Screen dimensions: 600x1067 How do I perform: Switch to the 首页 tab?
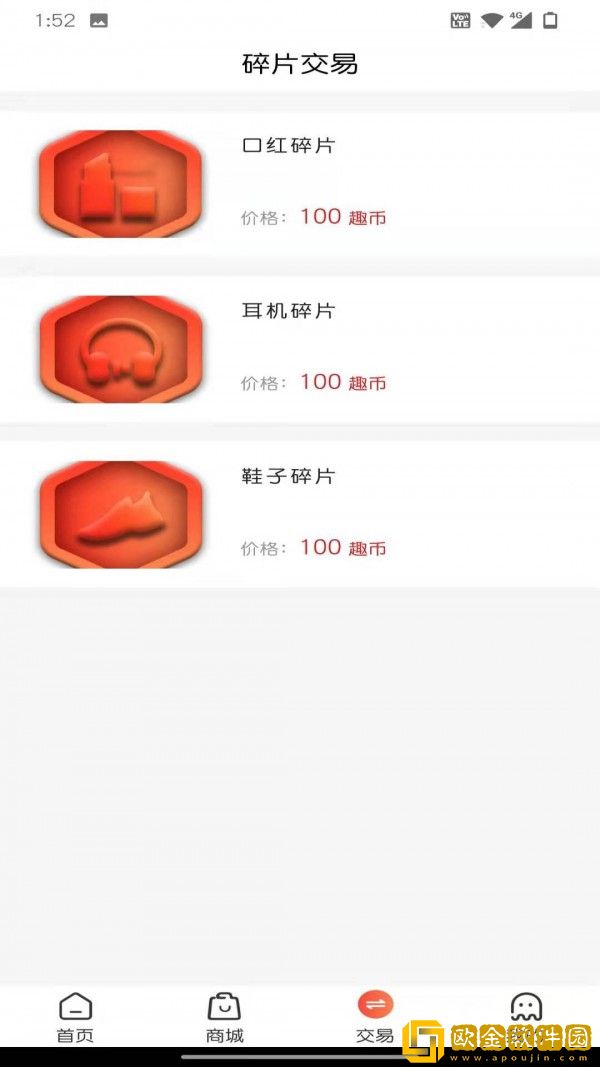point(75,1017)
